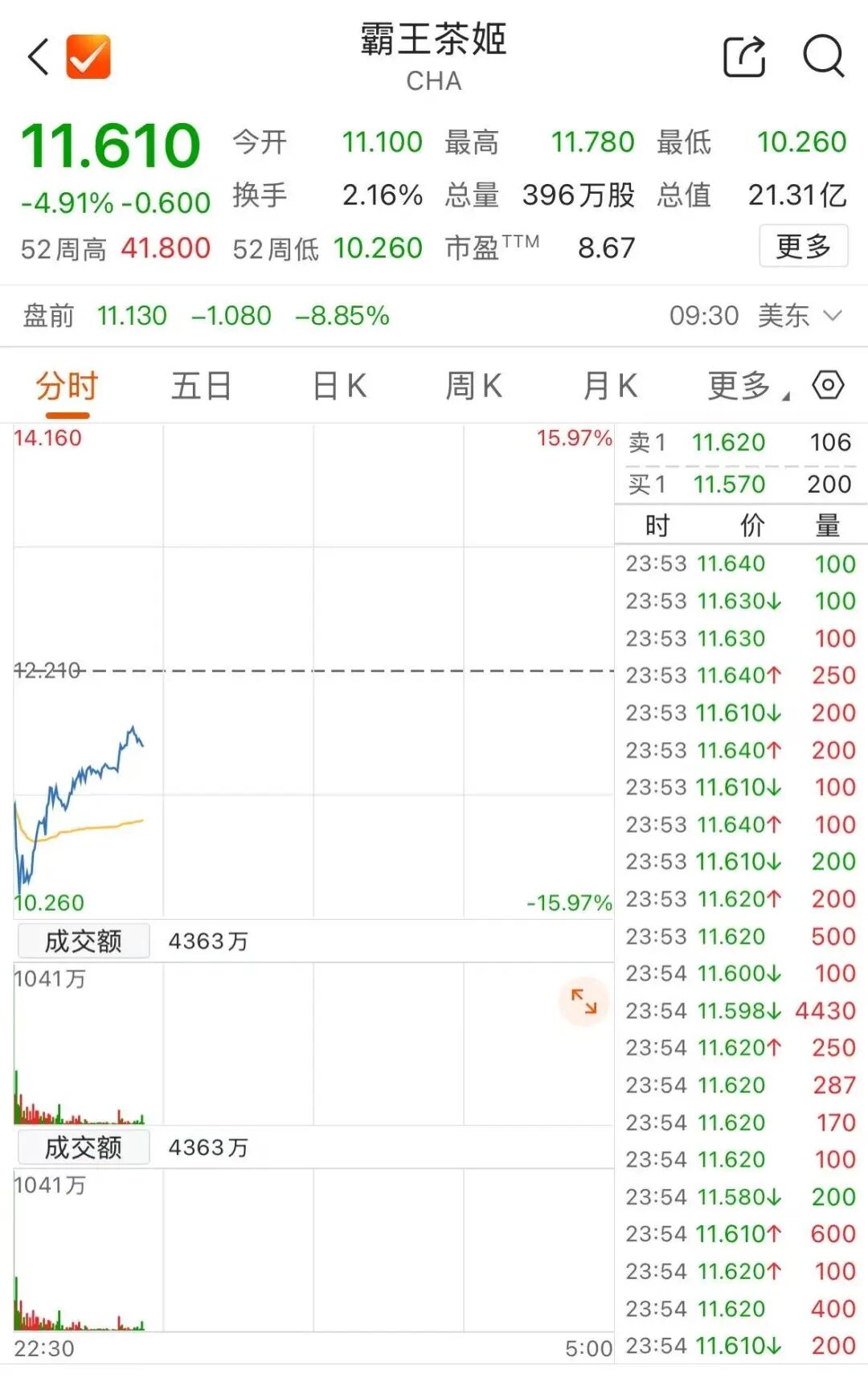This screenshot has height=1382, width=868.
Task: Open chart settings hexagon icon
Action: [x=828, y=385]
